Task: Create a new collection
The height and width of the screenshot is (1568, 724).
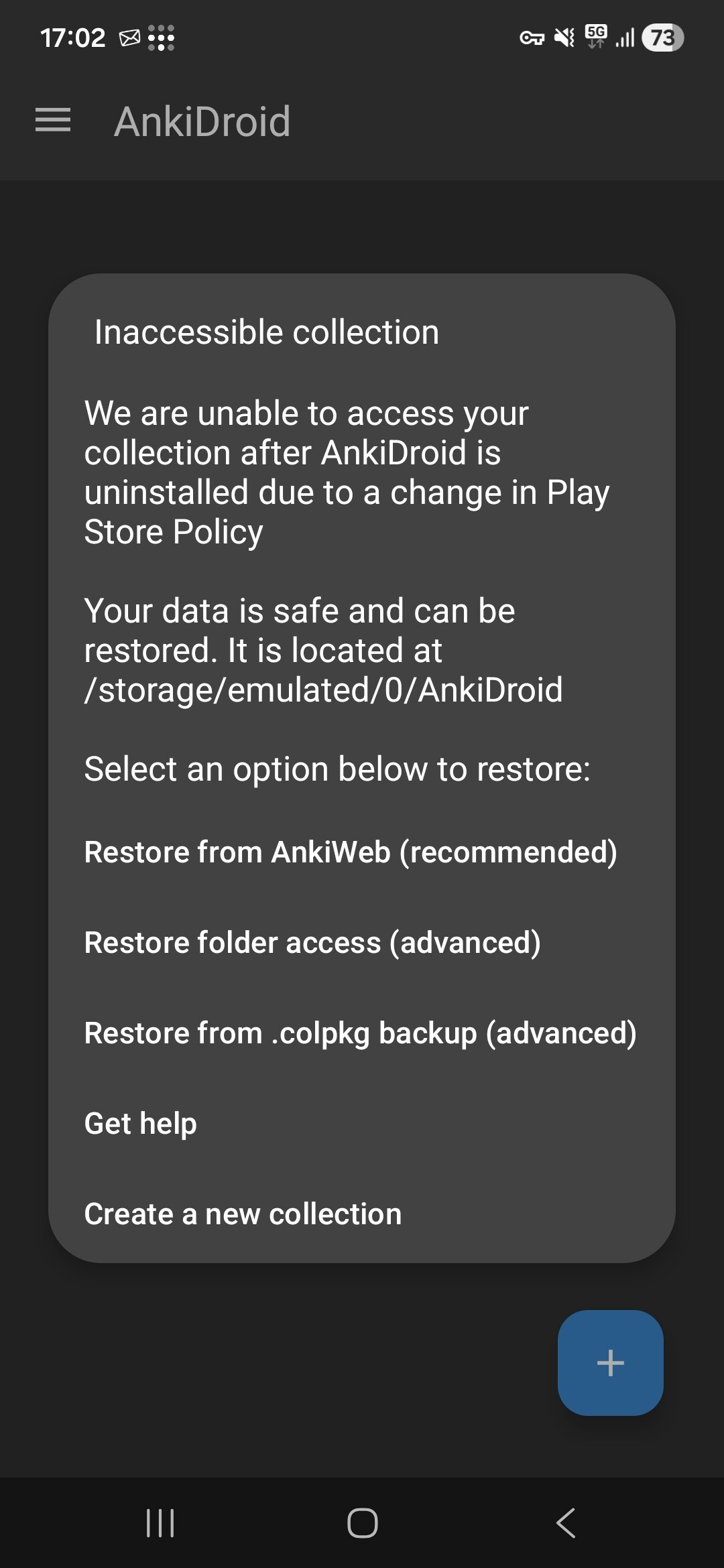Action: pyautogui.click(x=243, y=1214)
